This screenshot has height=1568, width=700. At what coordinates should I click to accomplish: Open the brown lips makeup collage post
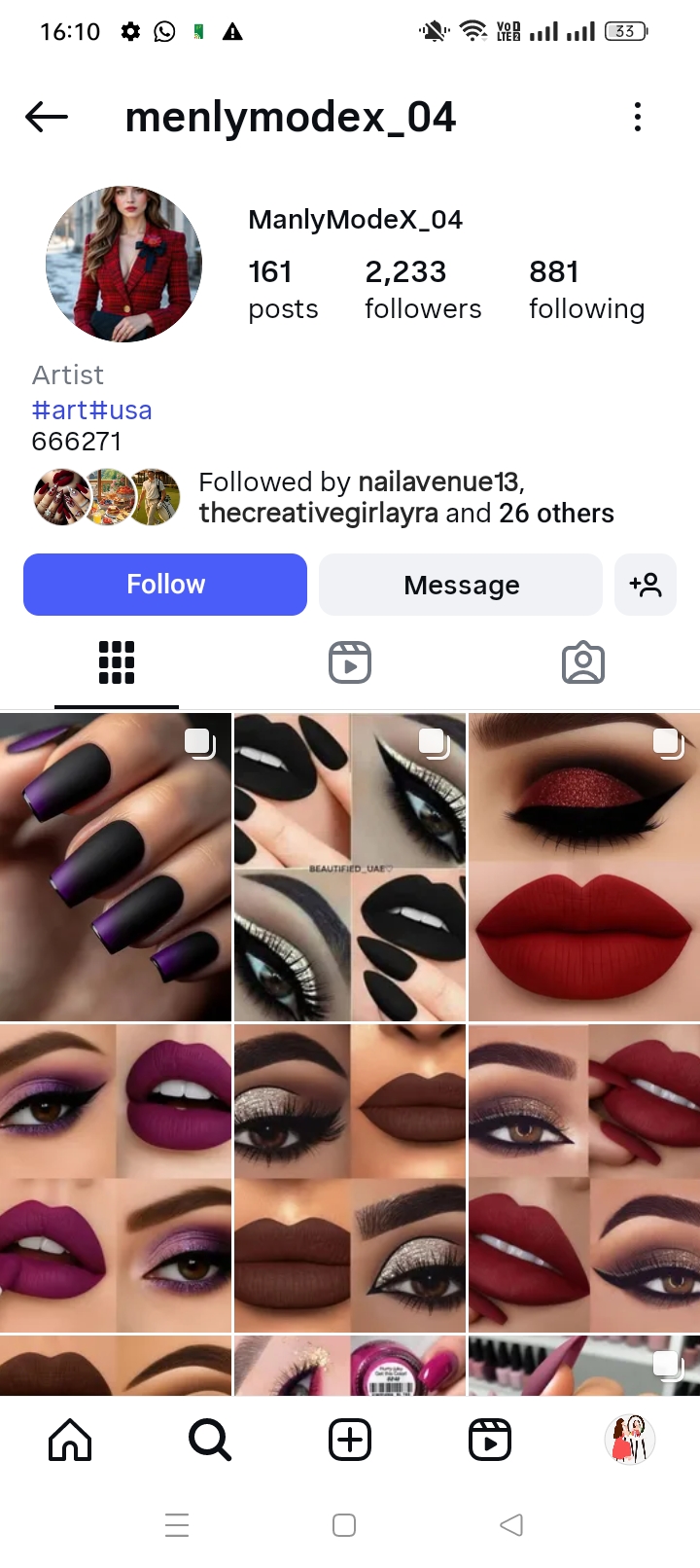click(350, 1178)
